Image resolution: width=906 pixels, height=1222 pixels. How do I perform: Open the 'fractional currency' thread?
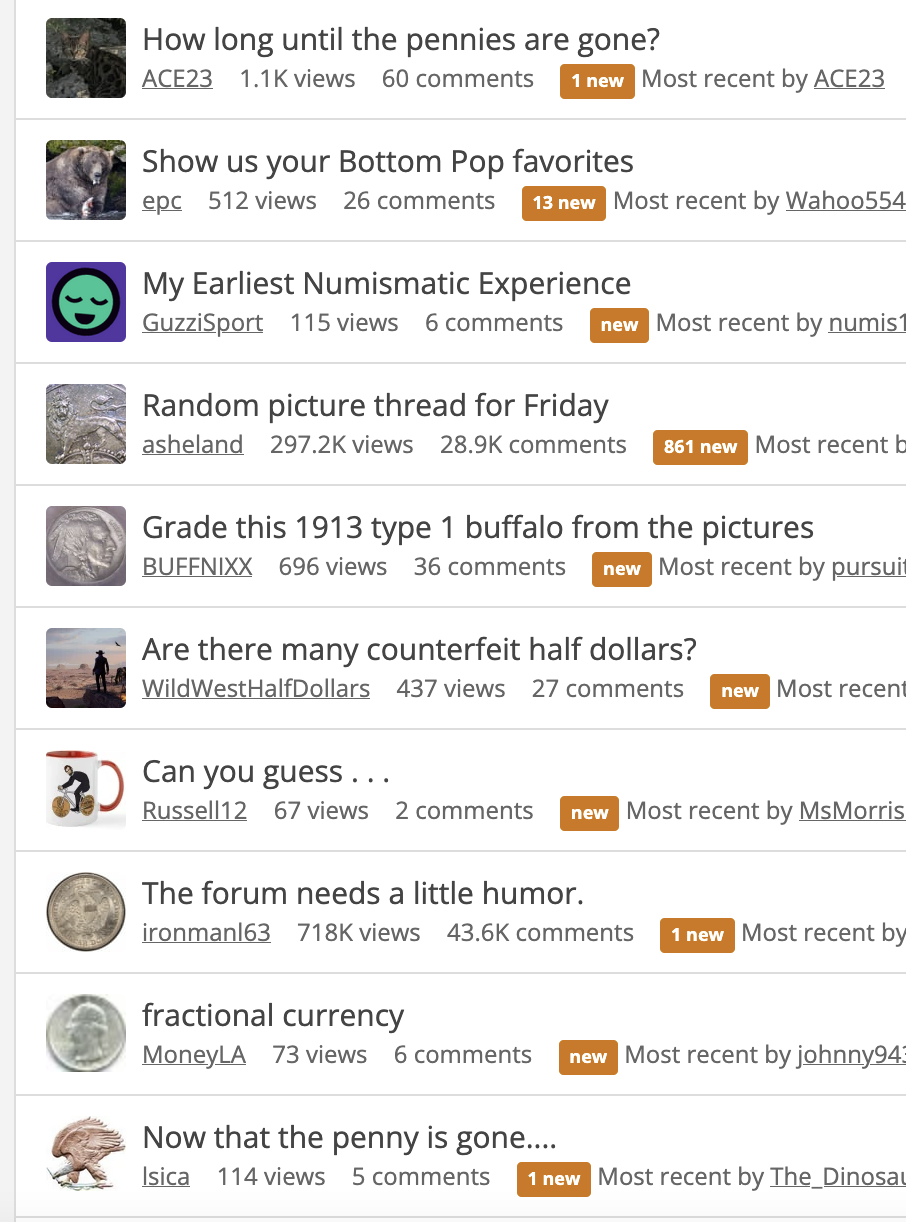pos(273,1016)
